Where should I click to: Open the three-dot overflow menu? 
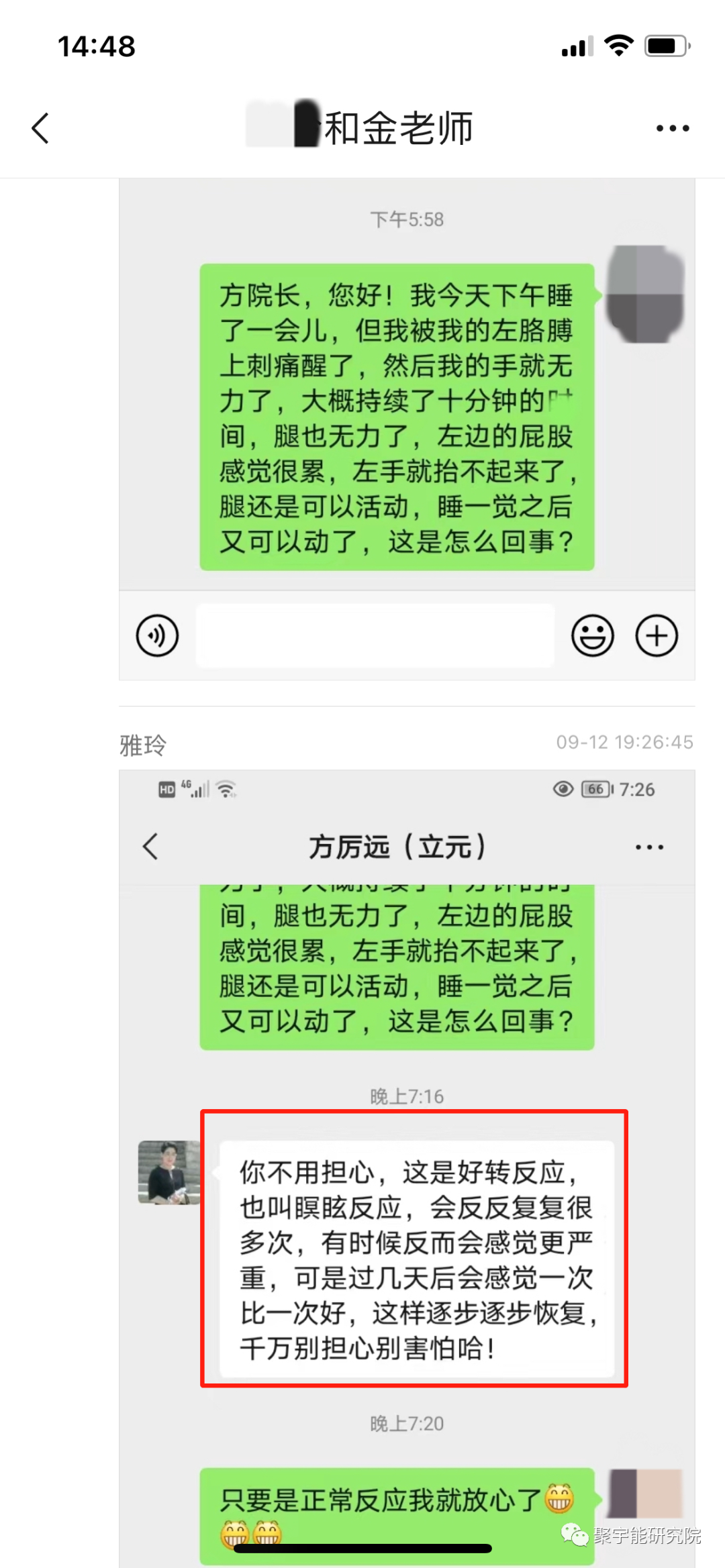672,128
